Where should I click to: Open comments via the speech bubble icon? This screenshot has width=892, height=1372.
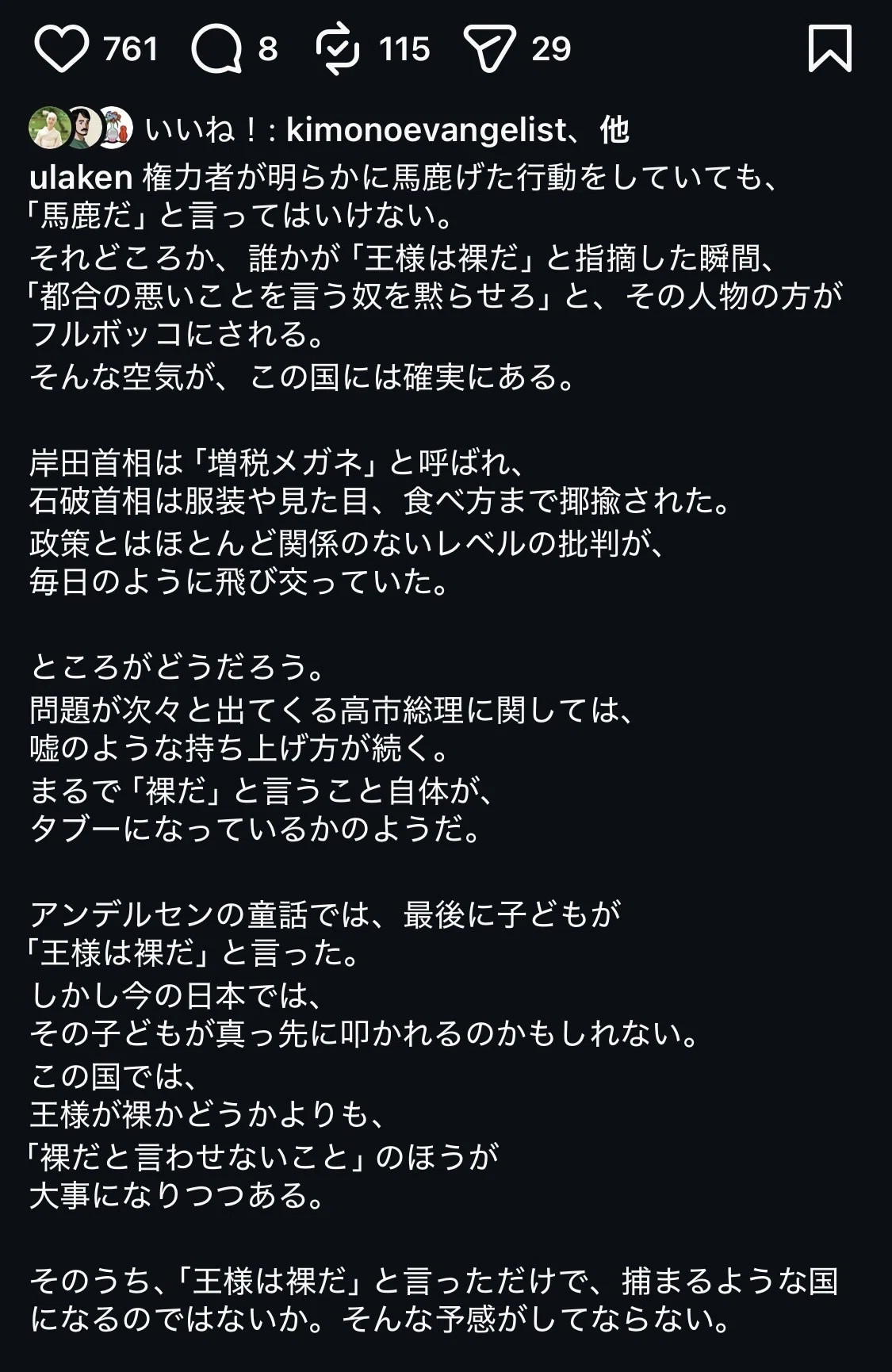pyautogui.click(x=216, y=49)
